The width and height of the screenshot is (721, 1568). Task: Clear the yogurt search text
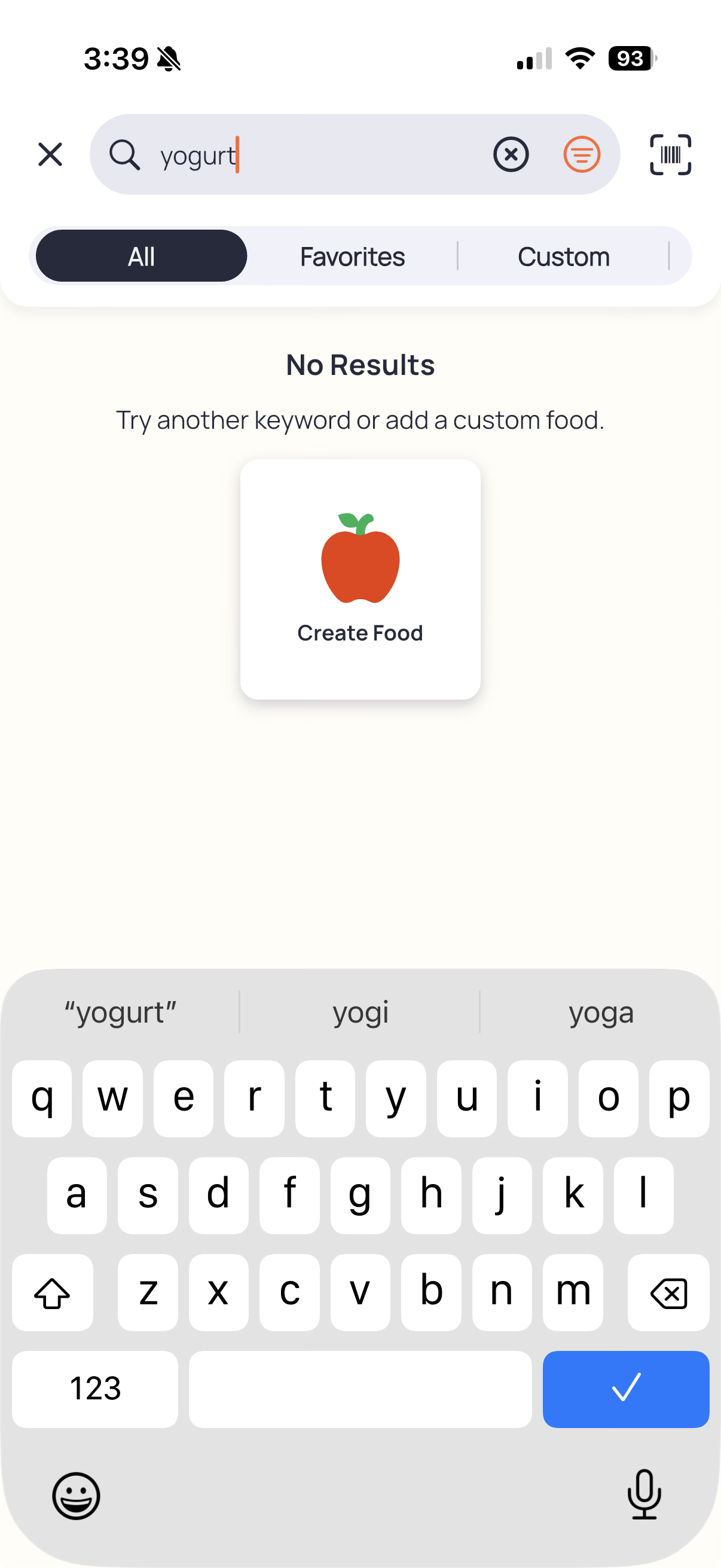point(511,155)
